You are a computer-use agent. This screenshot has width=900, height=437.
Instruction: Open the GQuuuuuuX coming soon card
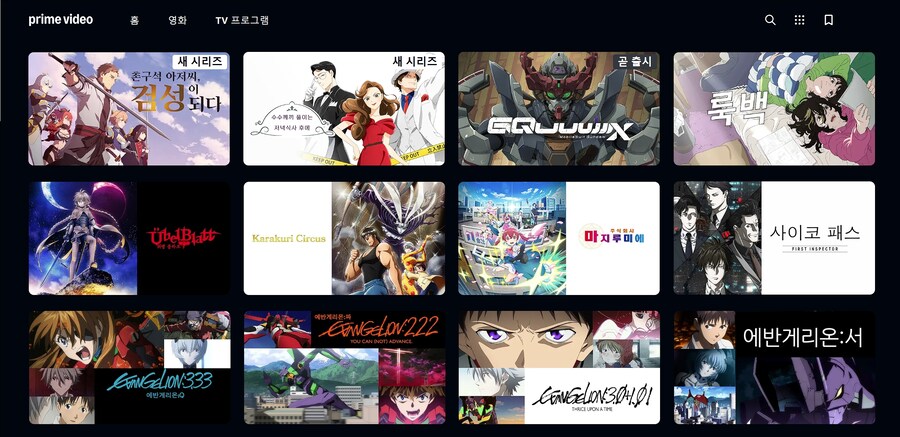coord(559,109)
